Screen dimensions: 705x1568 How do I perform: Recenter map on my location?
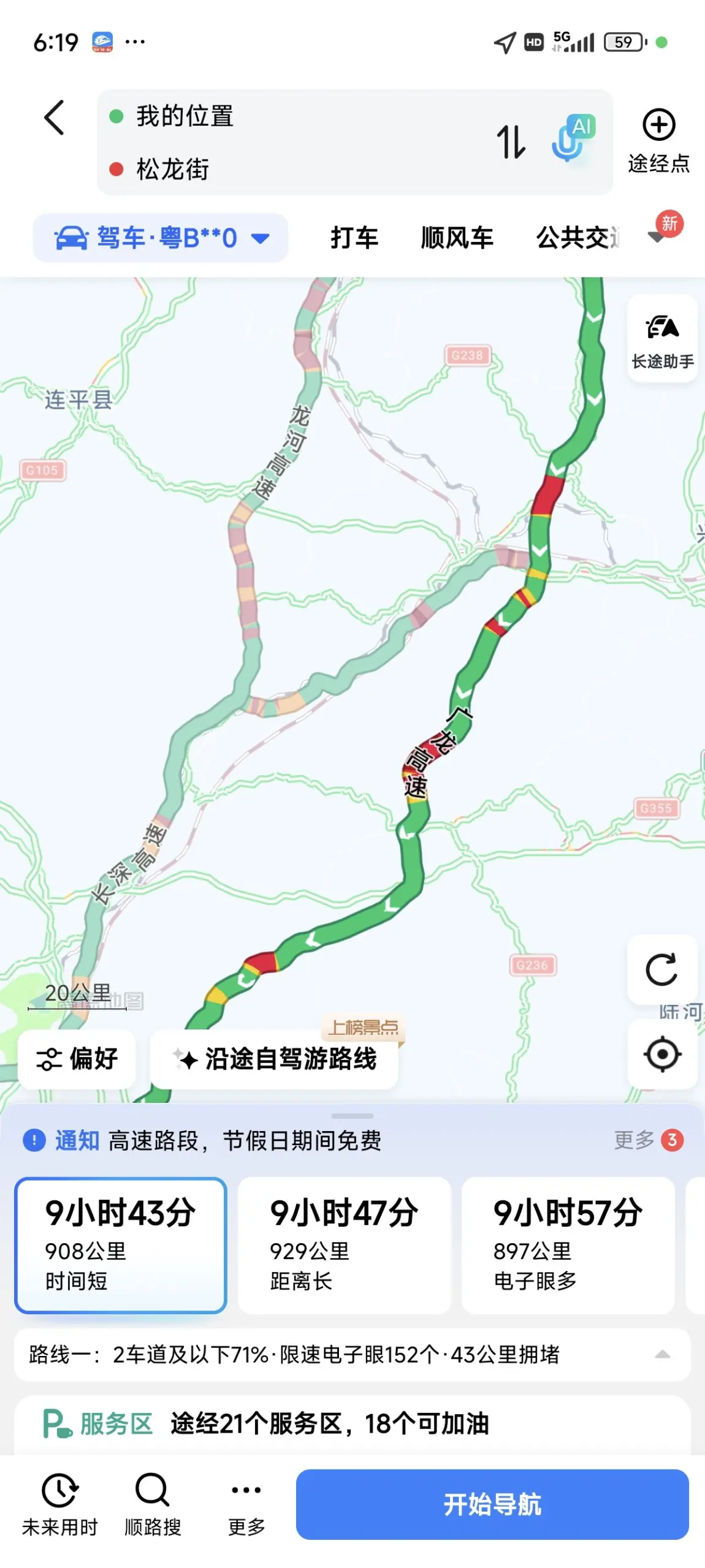(662, 1054)
